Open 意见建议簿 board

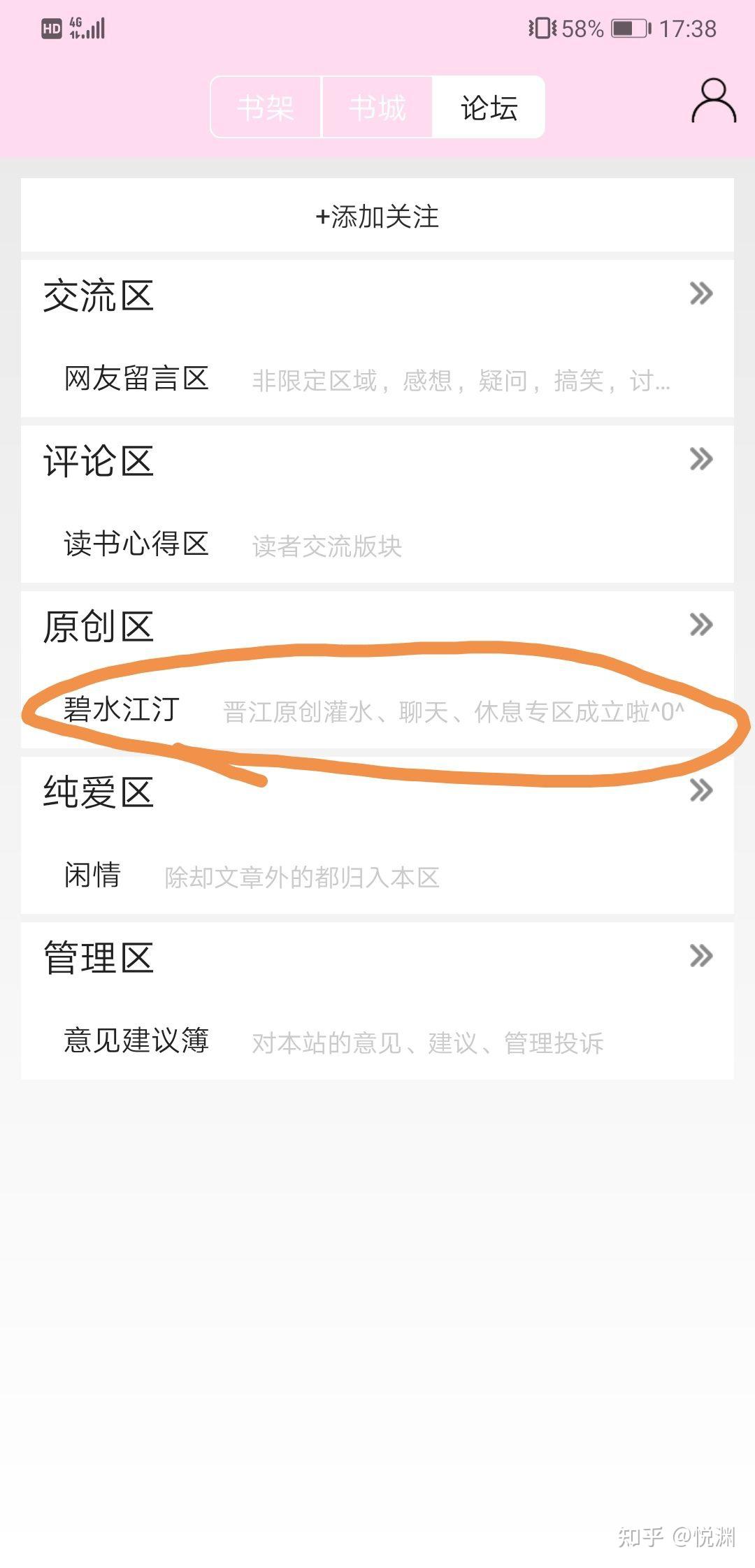[x=137, y=1040]
